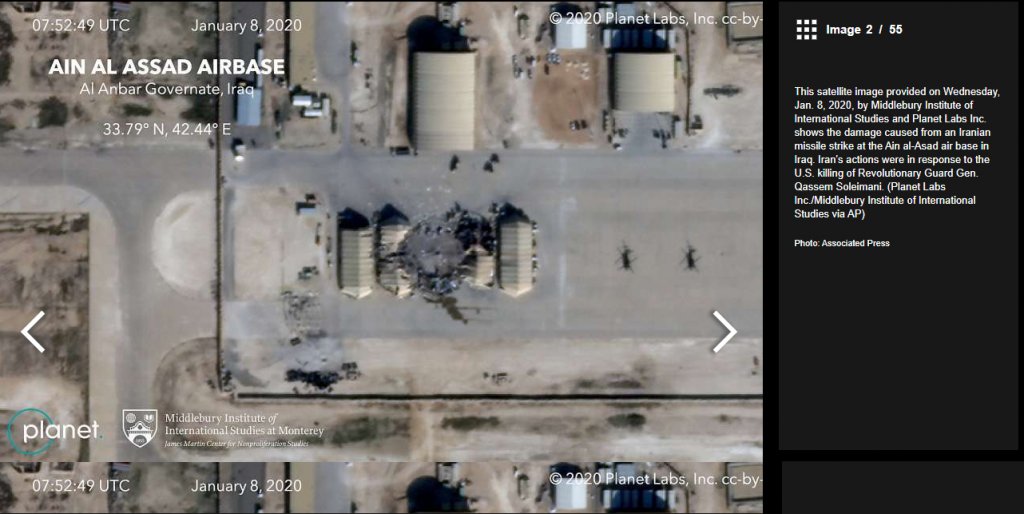The height and width of the screenshot is (514, 1024).
Task: Open the gallery thumbnail grid view
Action: point(806,30)
